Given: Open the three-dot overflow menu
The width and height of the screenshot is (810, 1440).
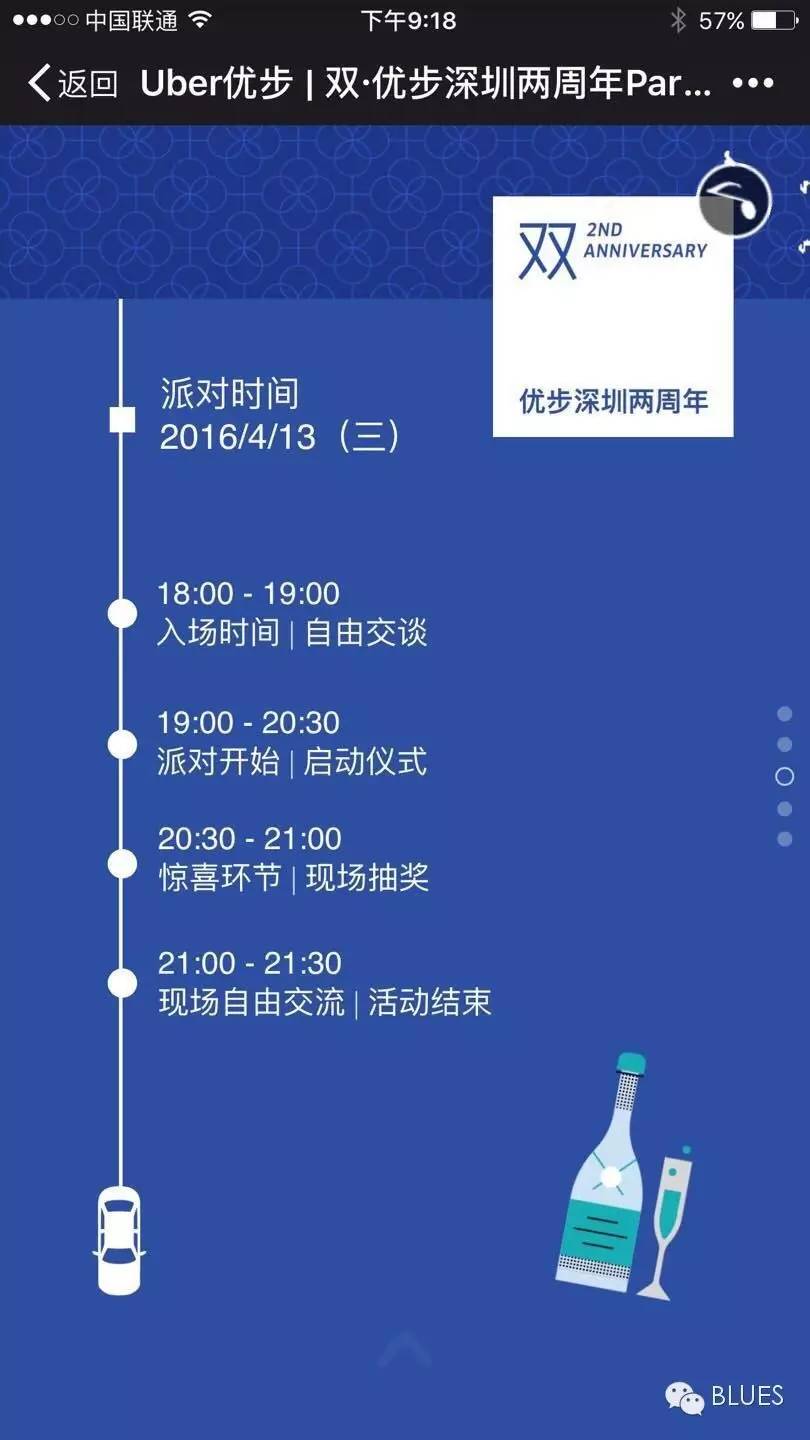Looking at the screenshot, I should coord(753,84).
